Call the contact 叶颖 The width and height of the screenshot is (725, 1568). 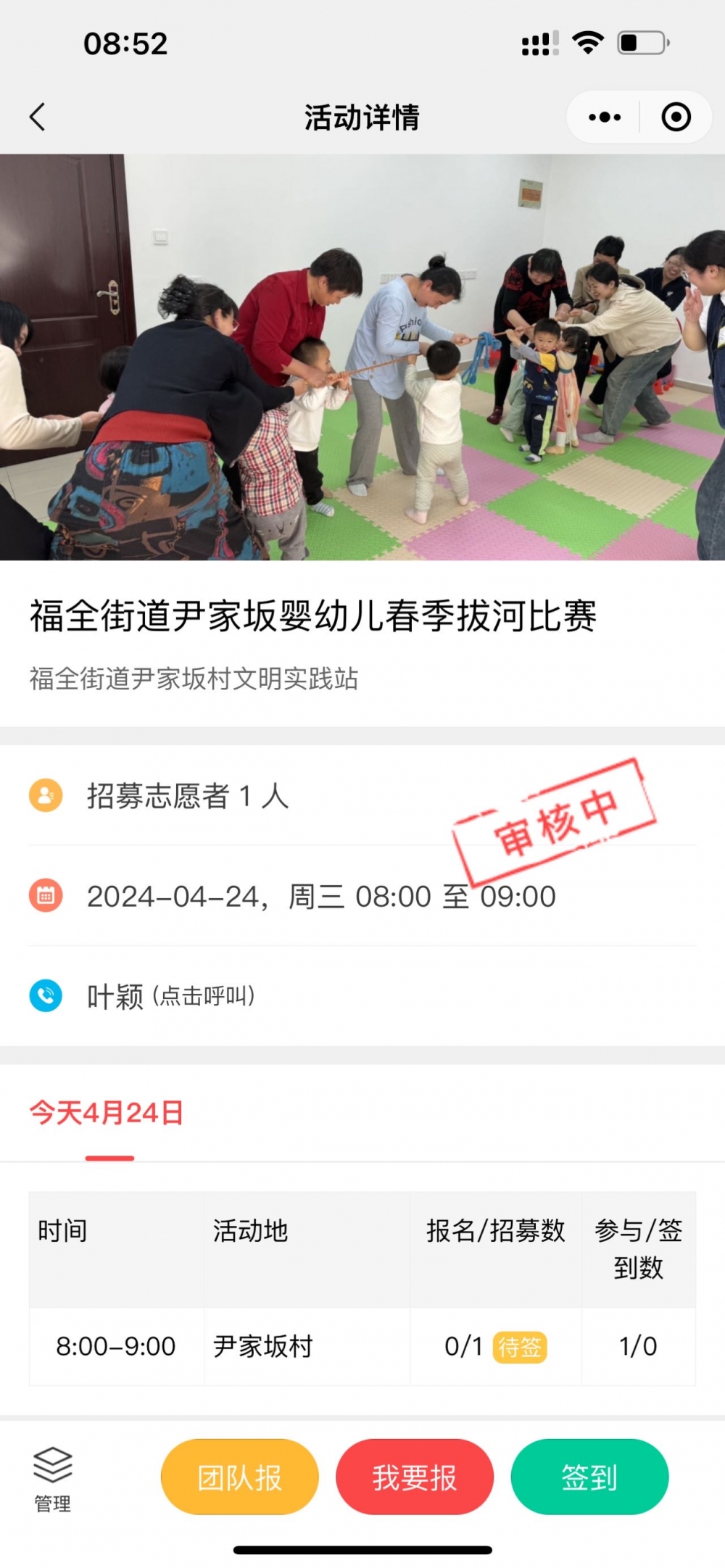click(170, 996)
